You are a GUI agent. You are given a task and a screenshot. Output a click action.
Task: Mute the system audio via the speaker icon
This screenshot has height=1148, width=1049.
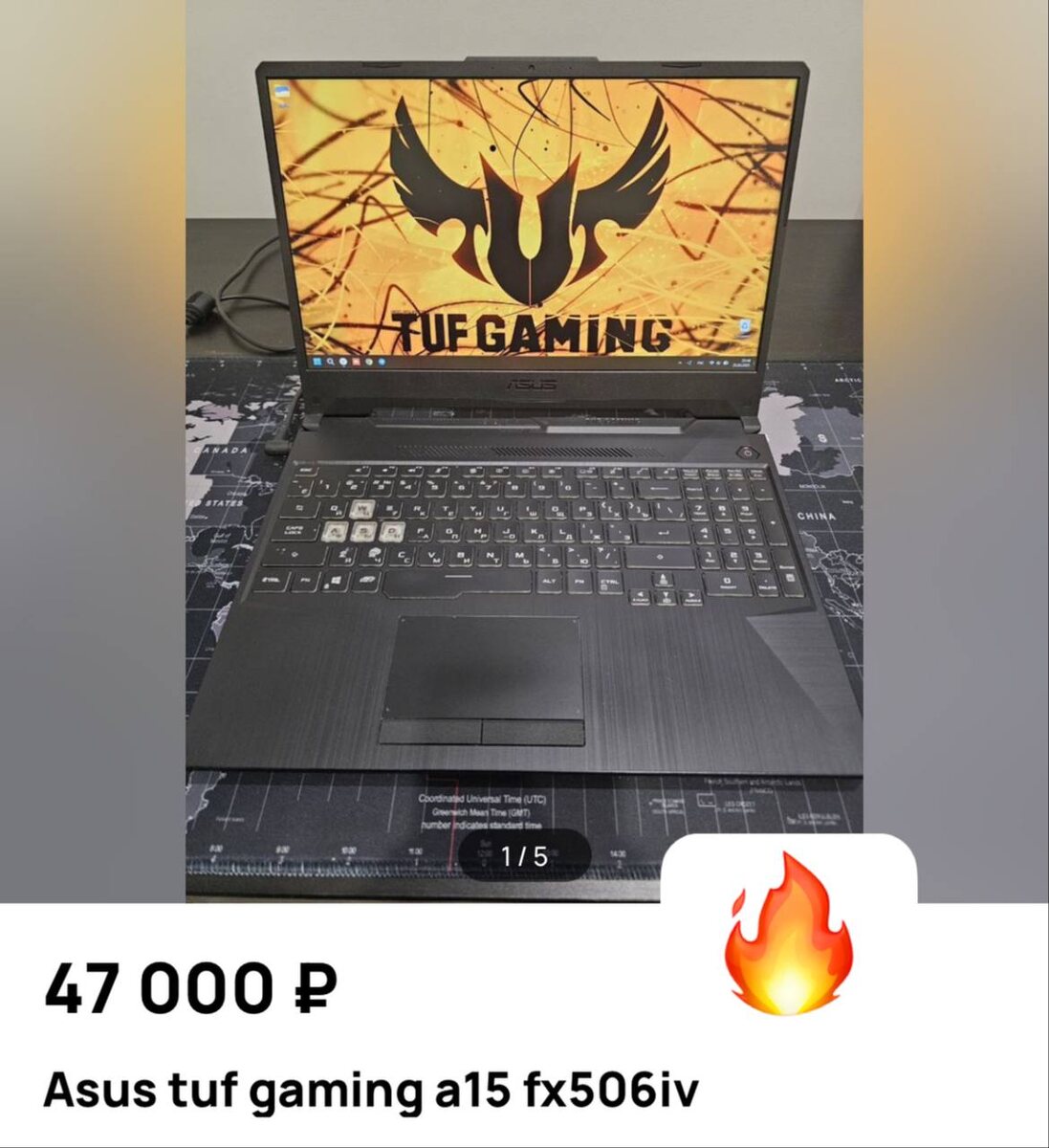coord(718,363)
